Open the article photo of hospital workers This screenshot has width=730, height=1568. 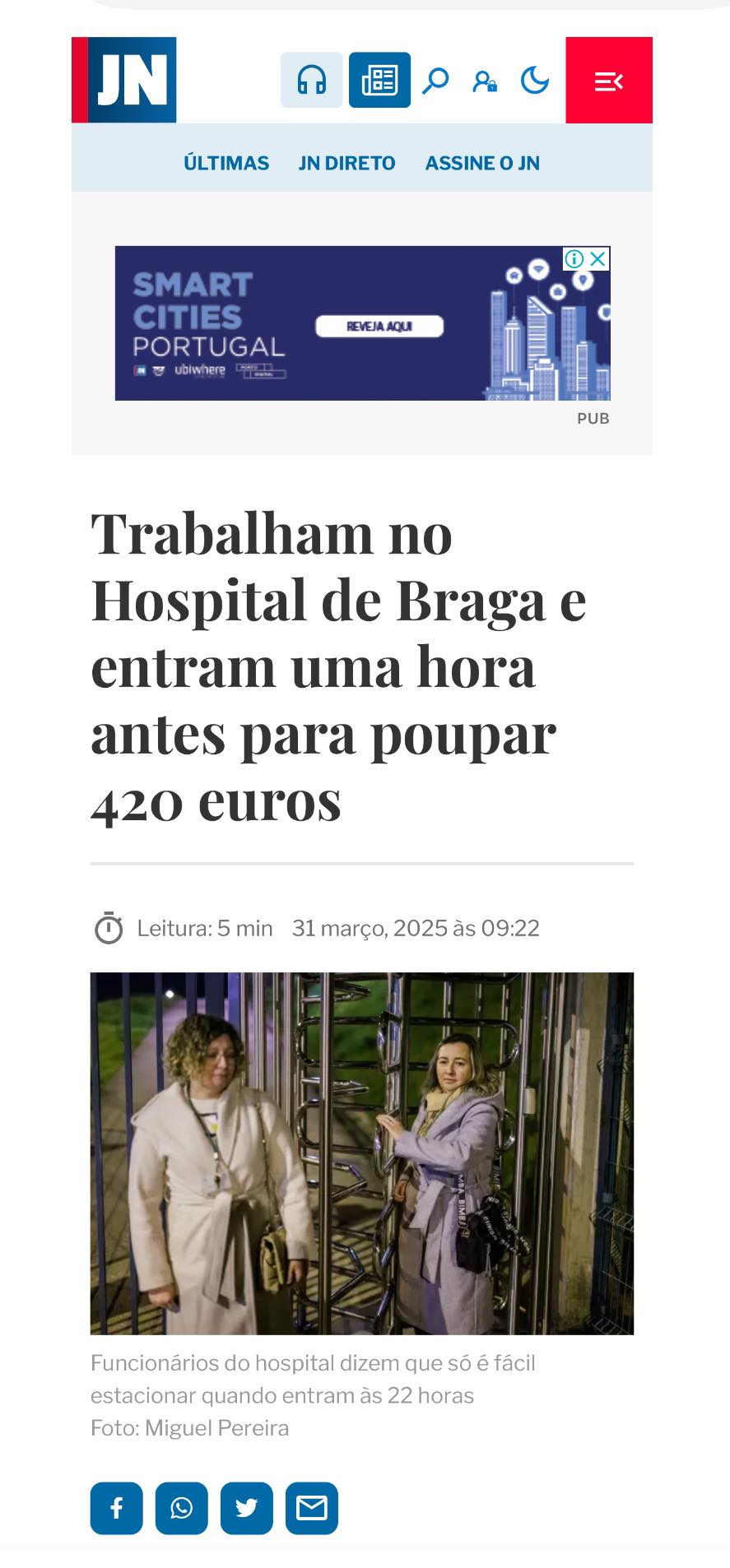point(362,1153)
